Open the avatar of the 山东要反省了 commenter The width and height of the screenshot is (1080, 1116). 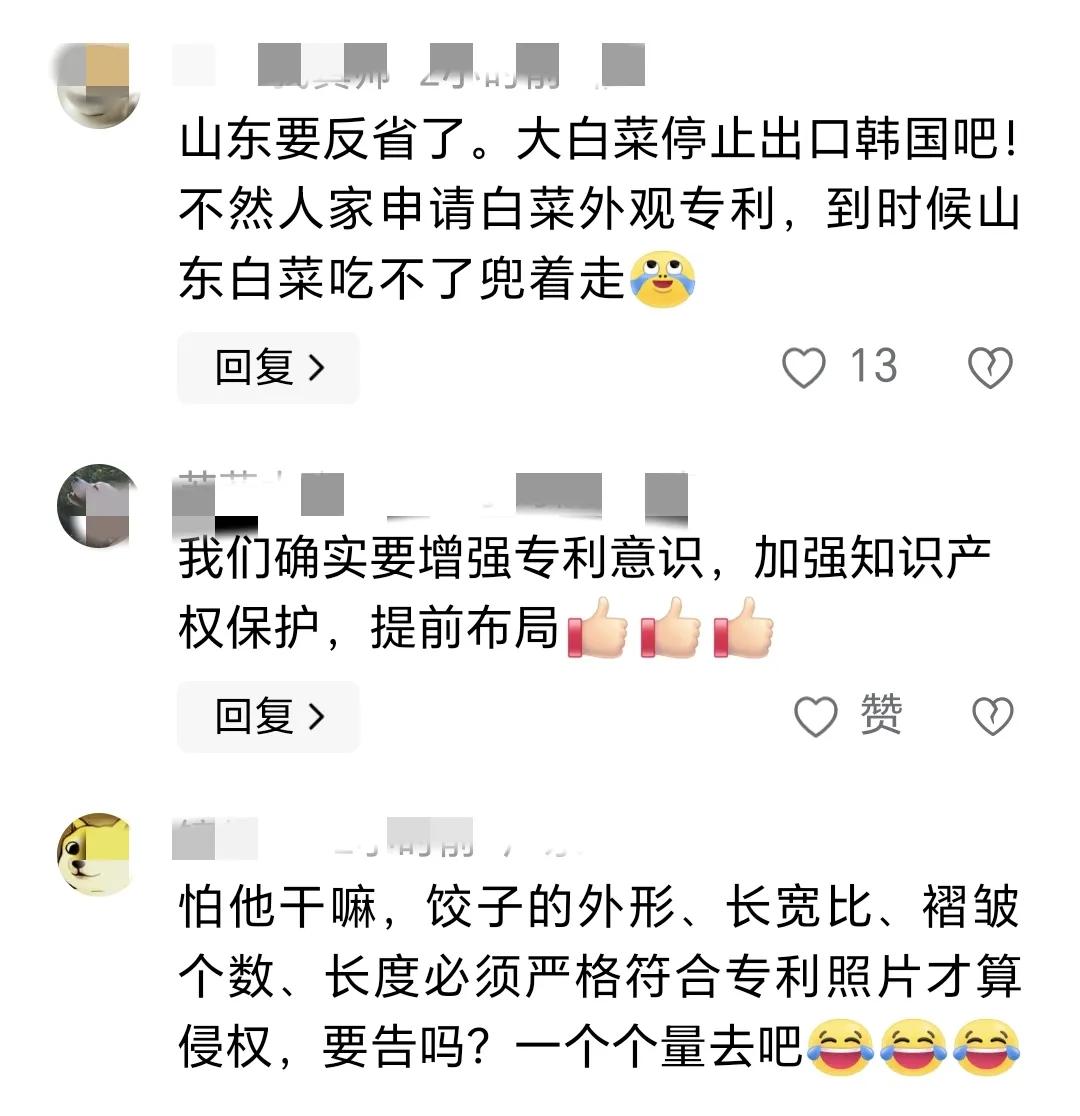click(x=98, y=87)
